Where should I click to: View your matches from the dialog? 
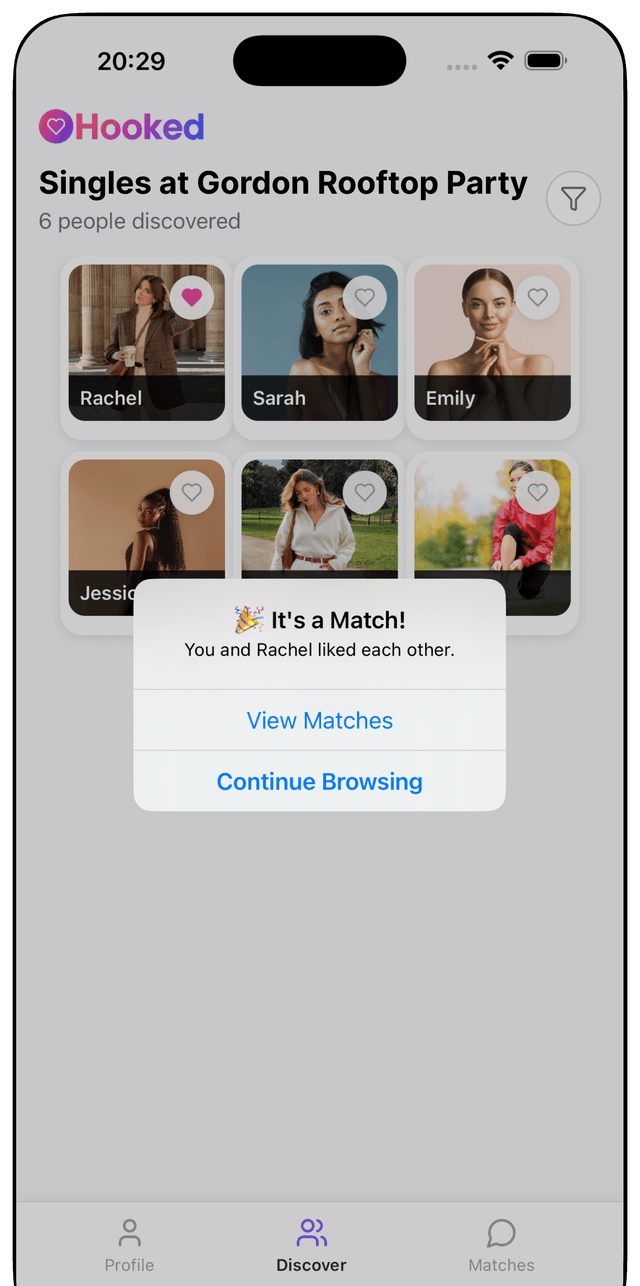320,720
